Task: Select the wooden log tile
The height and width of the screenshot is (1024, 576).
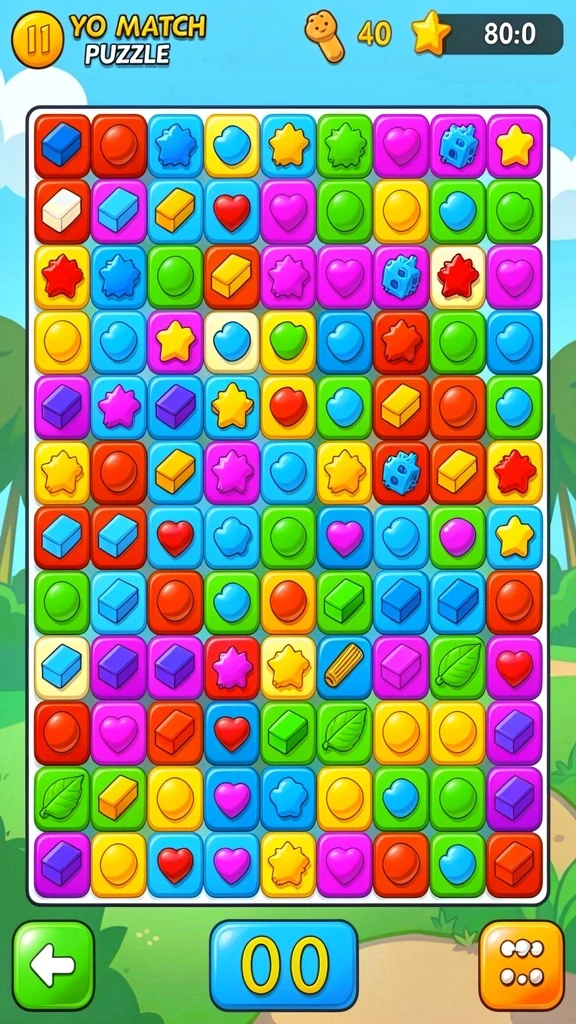Action: (344, 668)
